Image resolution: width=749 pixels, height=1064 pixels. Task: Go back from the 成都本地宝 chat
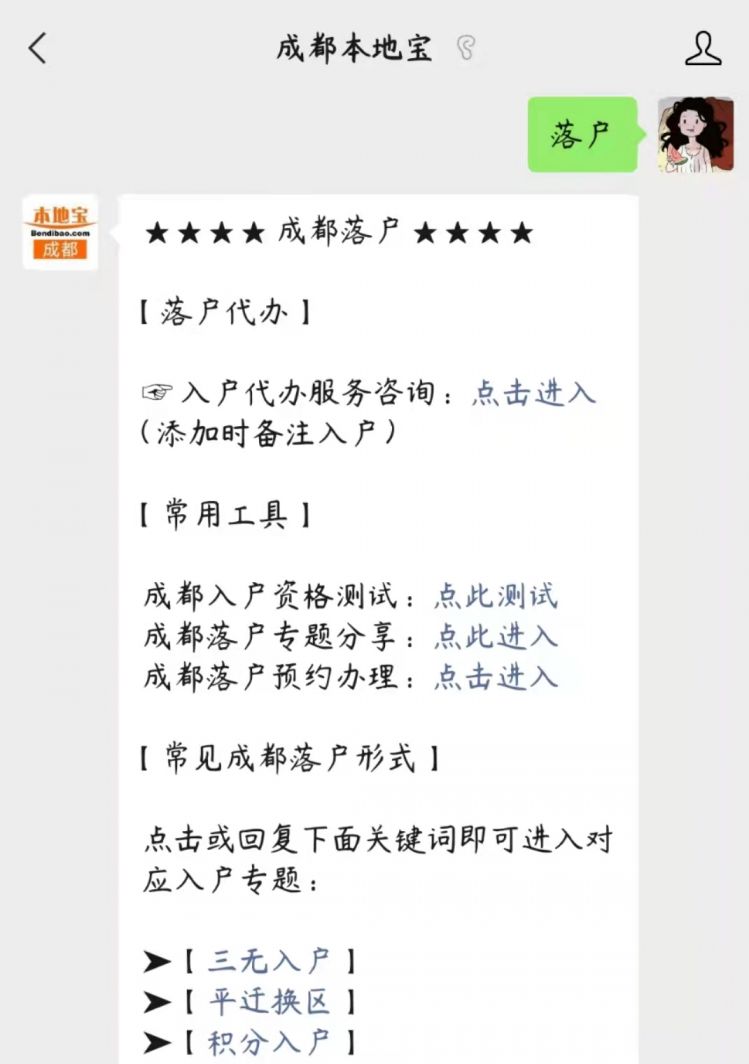(x=38, y=48)
